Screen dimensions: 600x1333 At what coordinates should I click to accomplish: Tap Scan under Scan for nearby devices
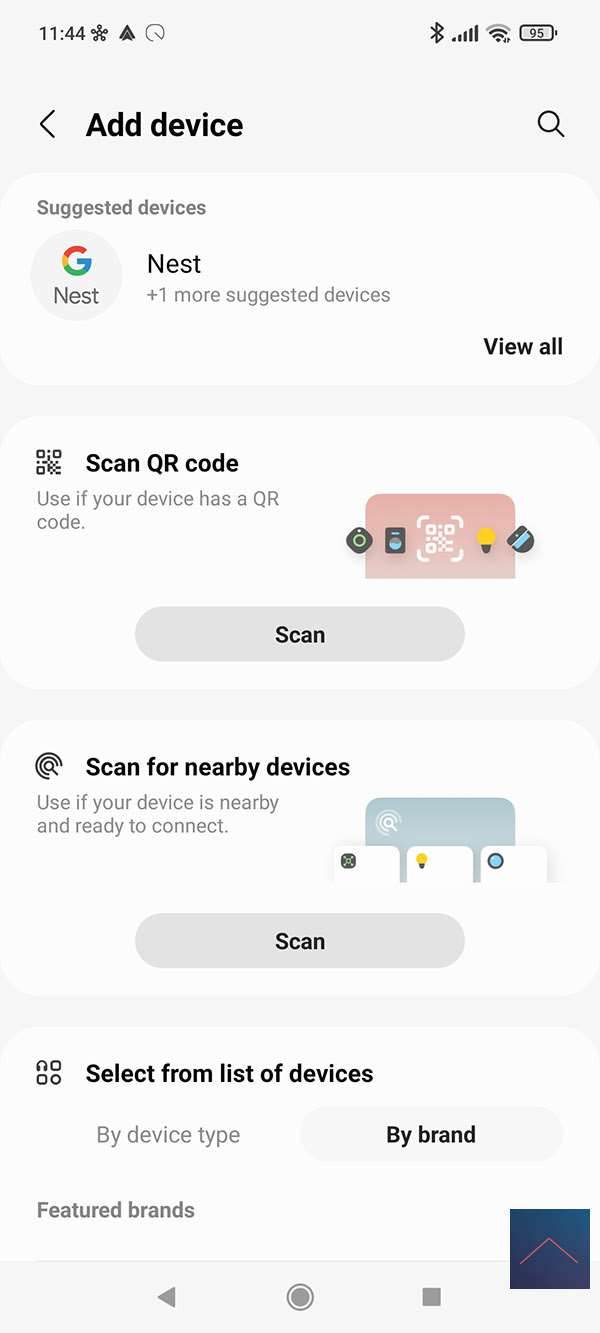pos(300,942)
